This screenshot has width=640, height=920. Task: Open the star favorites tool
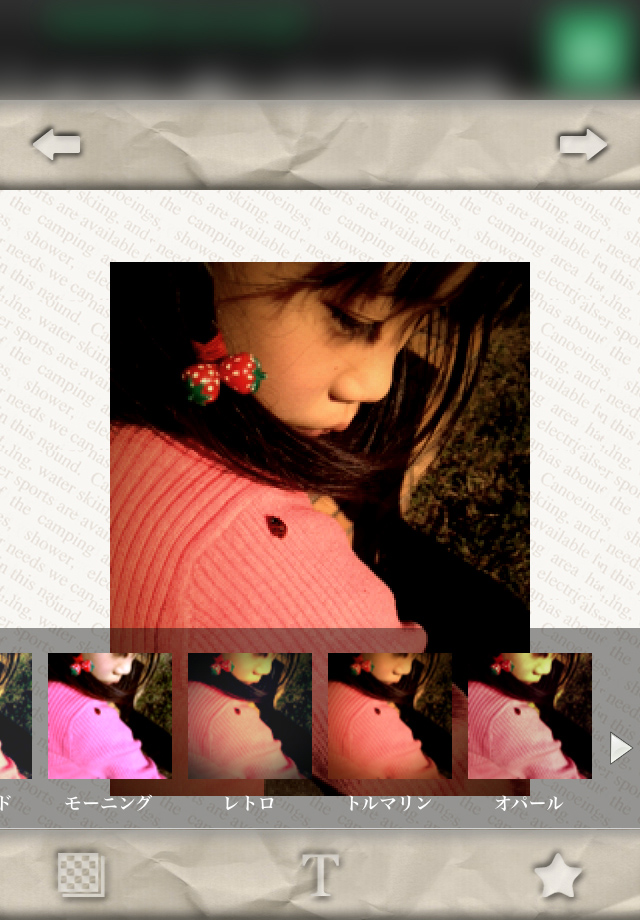click(x=558, y=877)
